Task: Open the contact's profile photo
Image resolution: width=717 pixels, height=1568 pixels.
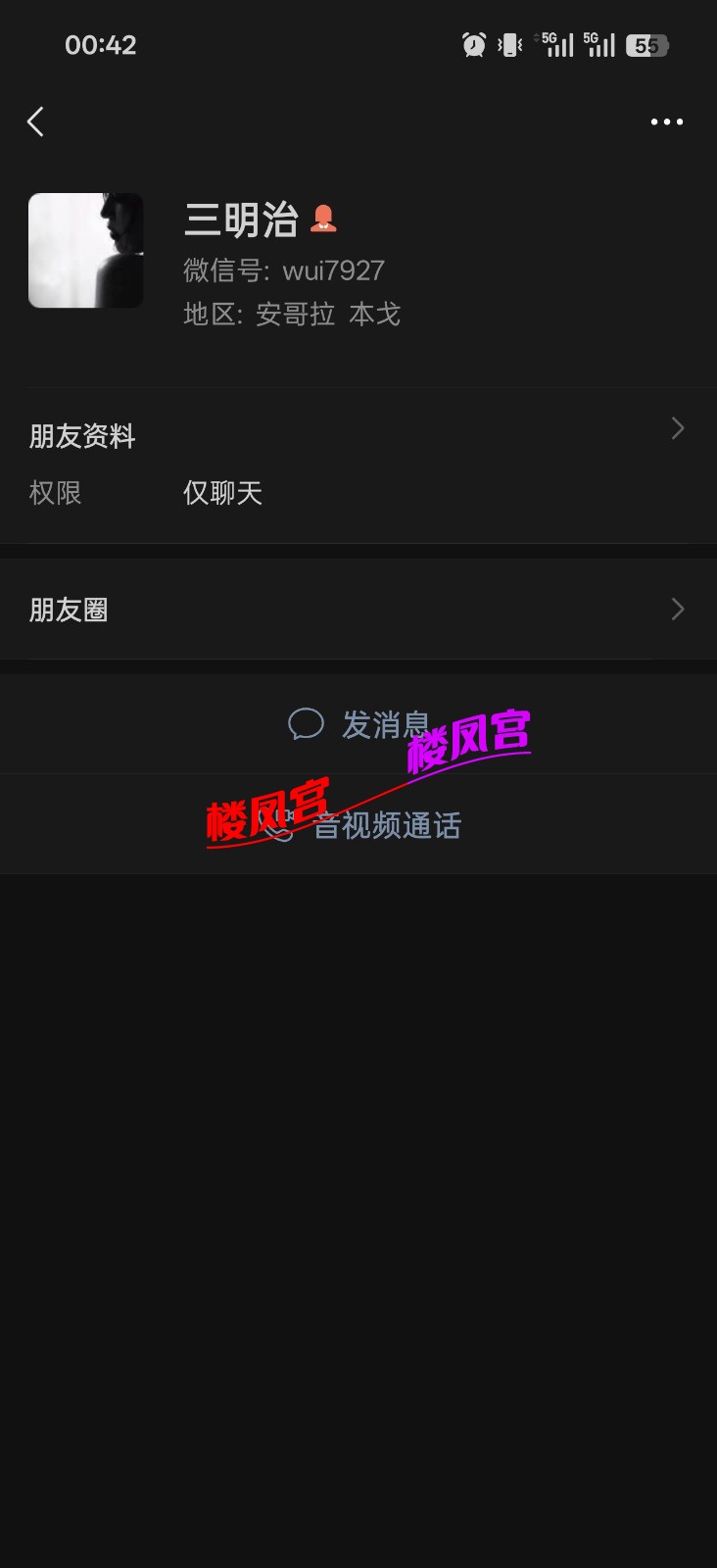Action: (x=86, y=250)
